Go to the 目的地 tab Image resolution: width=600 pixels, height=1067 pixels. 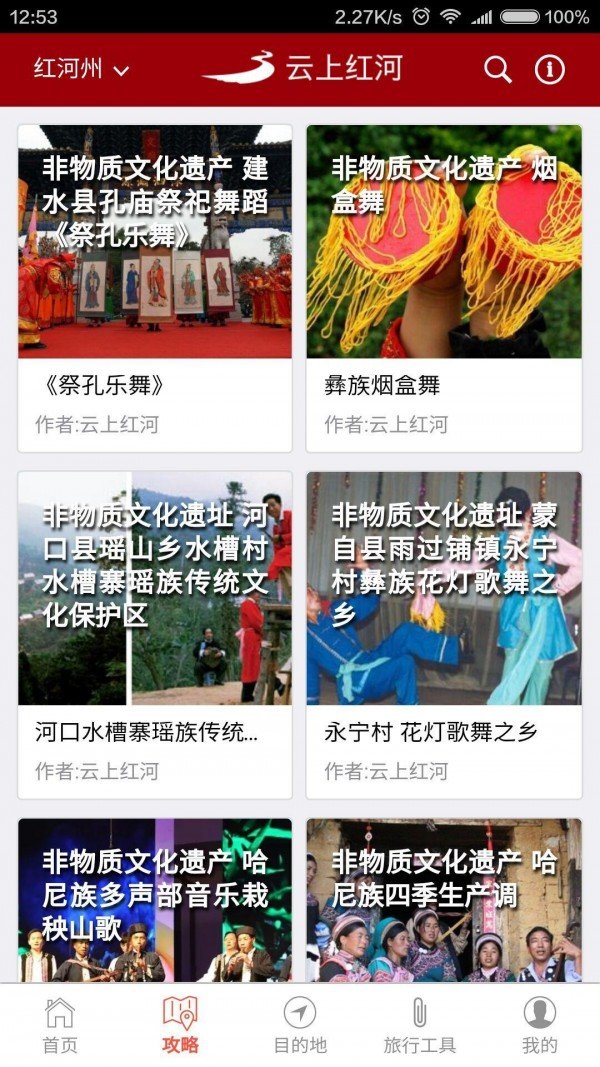[300, 1025]
